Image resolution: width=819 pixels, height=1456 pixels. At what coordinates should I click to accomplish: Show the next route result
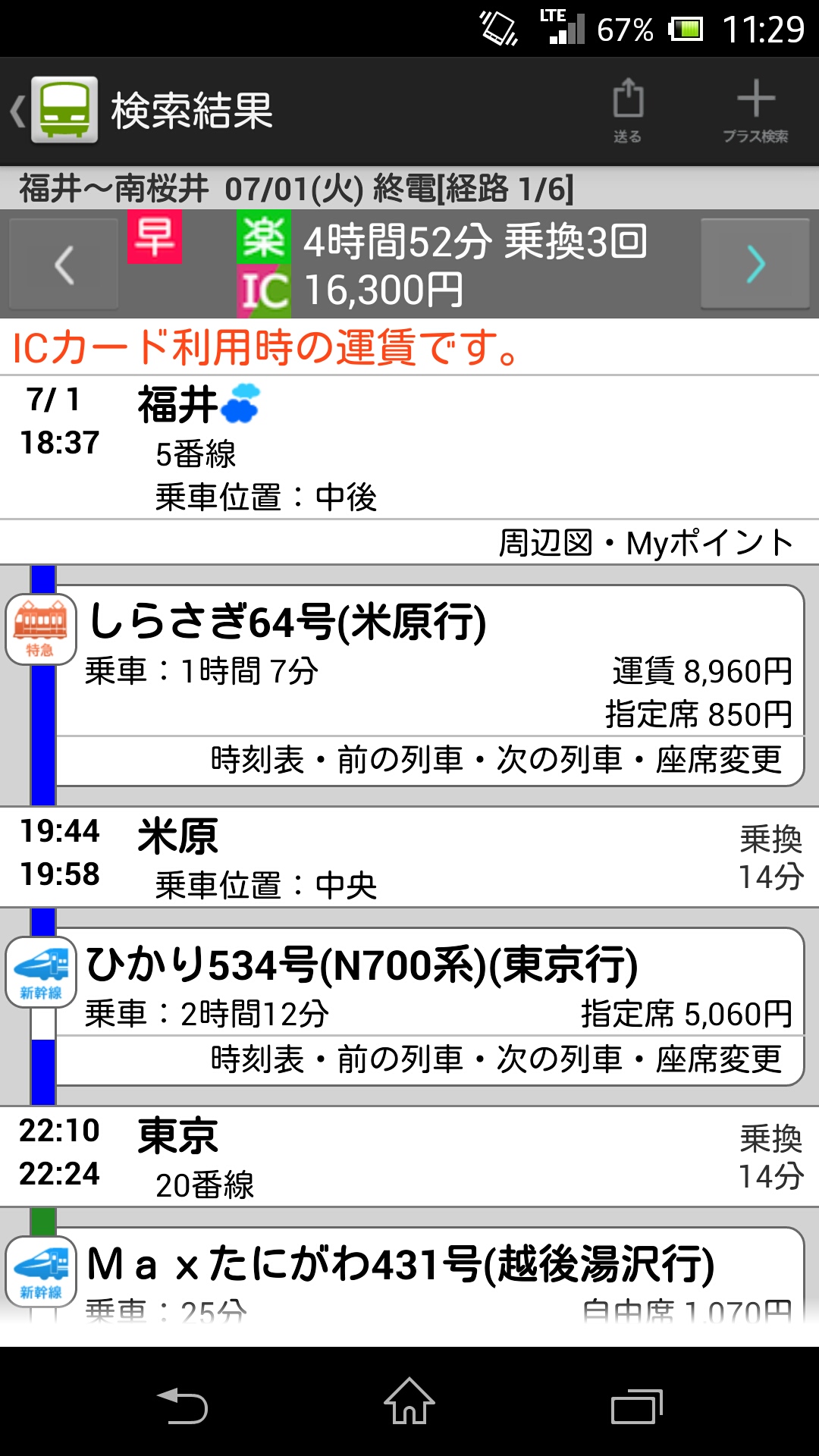755,264
